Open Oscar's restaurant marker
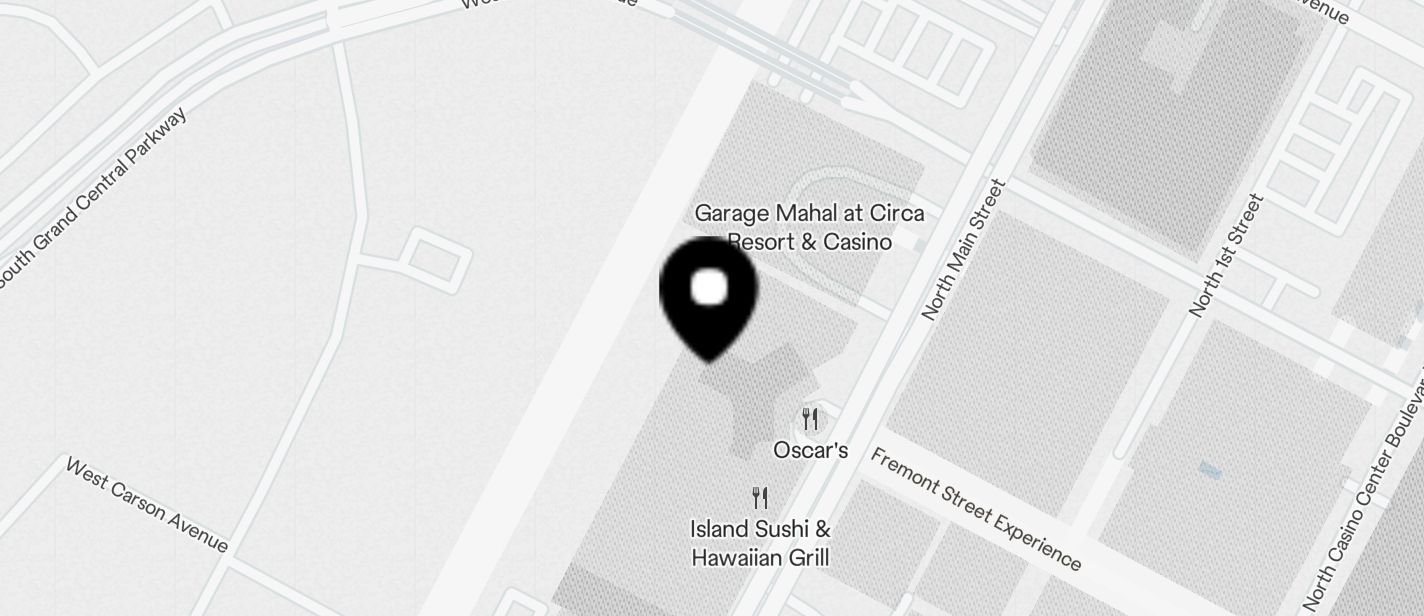The width and height of the screenshot is (1424, 616). click(810, 419)
